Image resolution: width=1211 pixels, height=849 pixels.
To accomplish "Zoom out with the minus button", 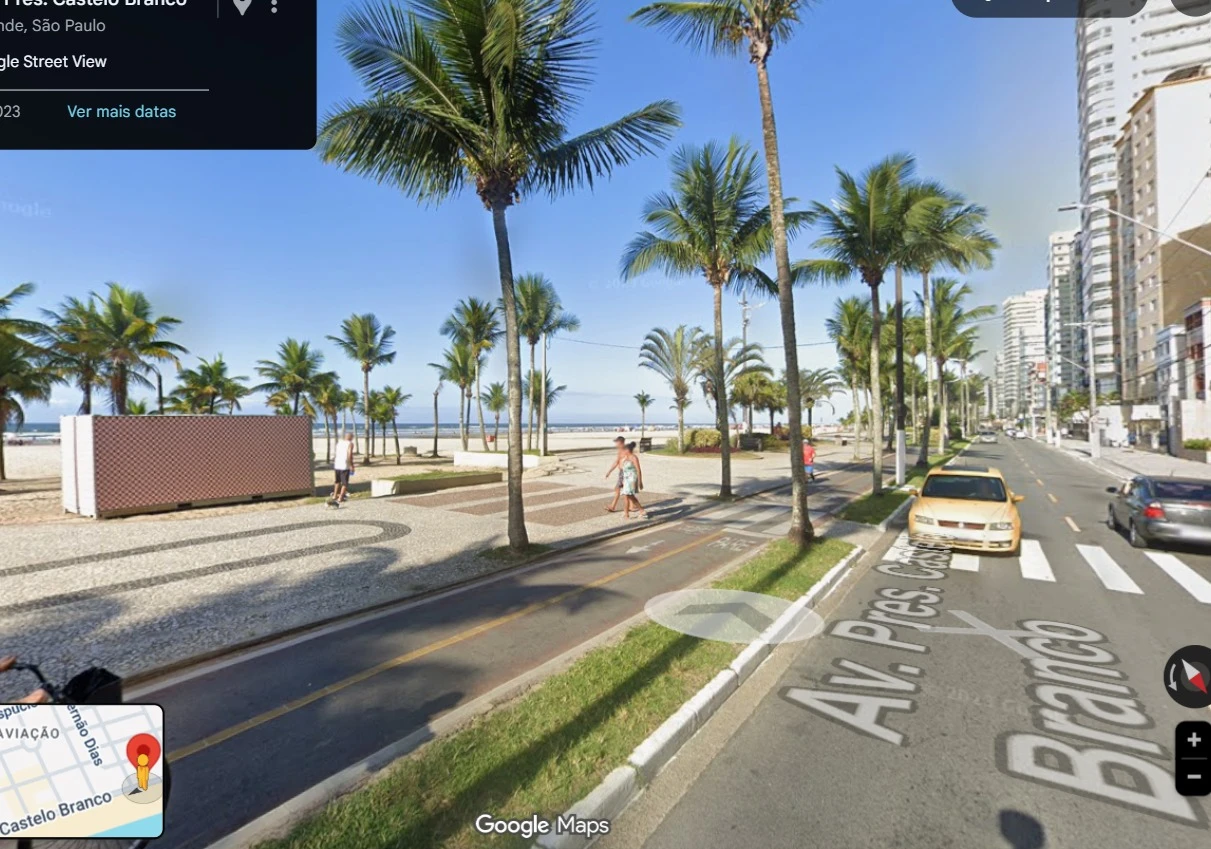I will pyautogui.click(x=1193, y=776).
